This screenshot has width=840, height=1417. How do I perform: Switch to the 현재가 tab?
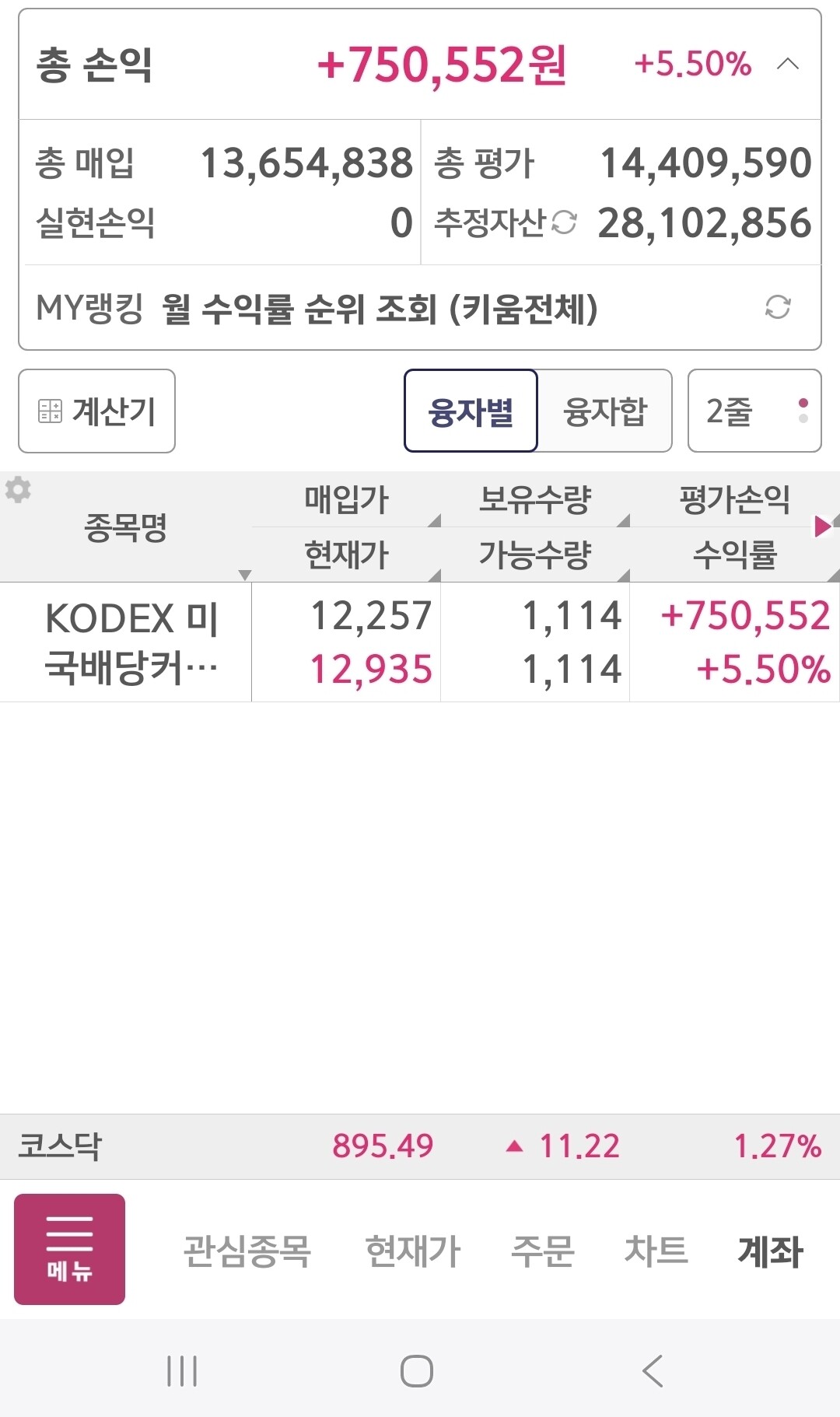point(413,1251)
